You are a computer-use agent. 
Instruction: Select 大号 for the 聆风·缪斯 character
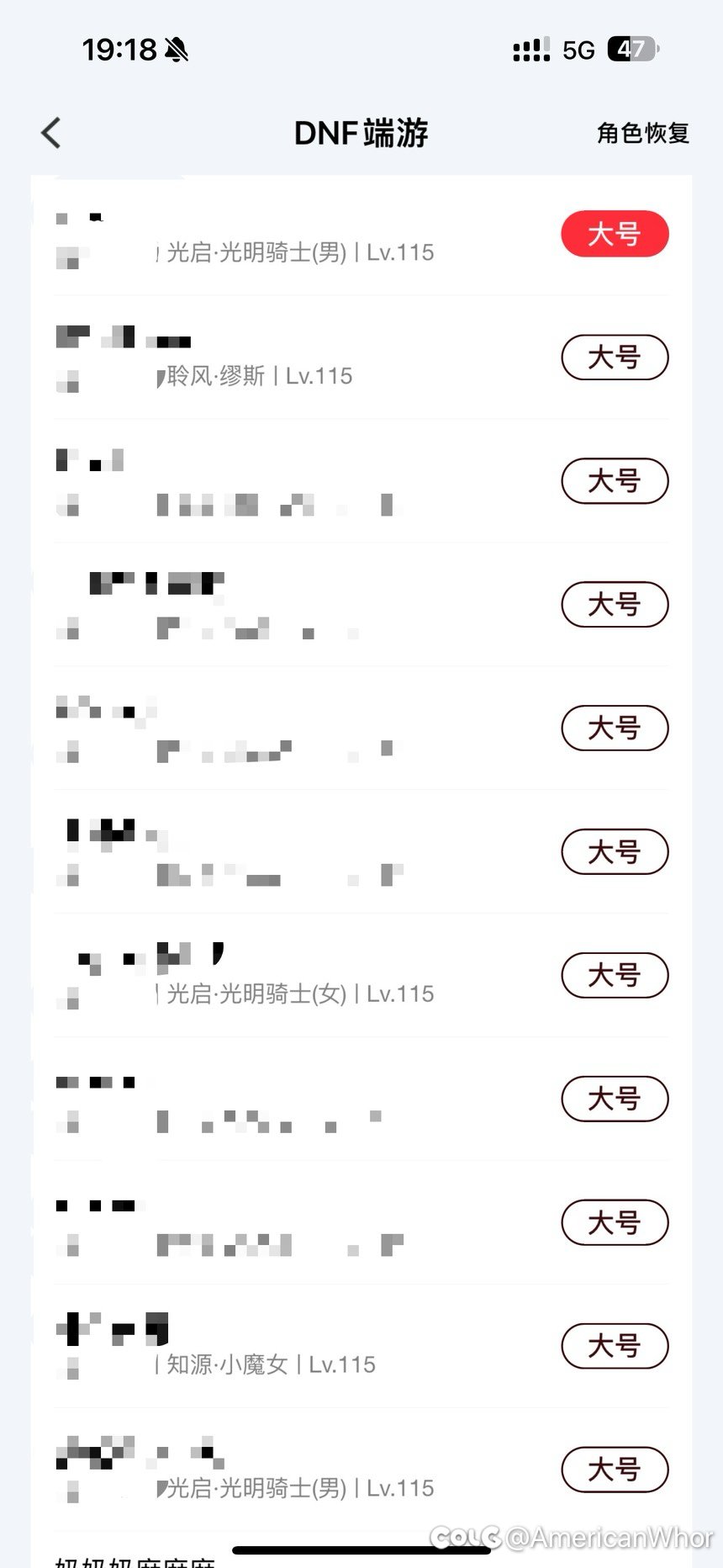click(615, 358)
